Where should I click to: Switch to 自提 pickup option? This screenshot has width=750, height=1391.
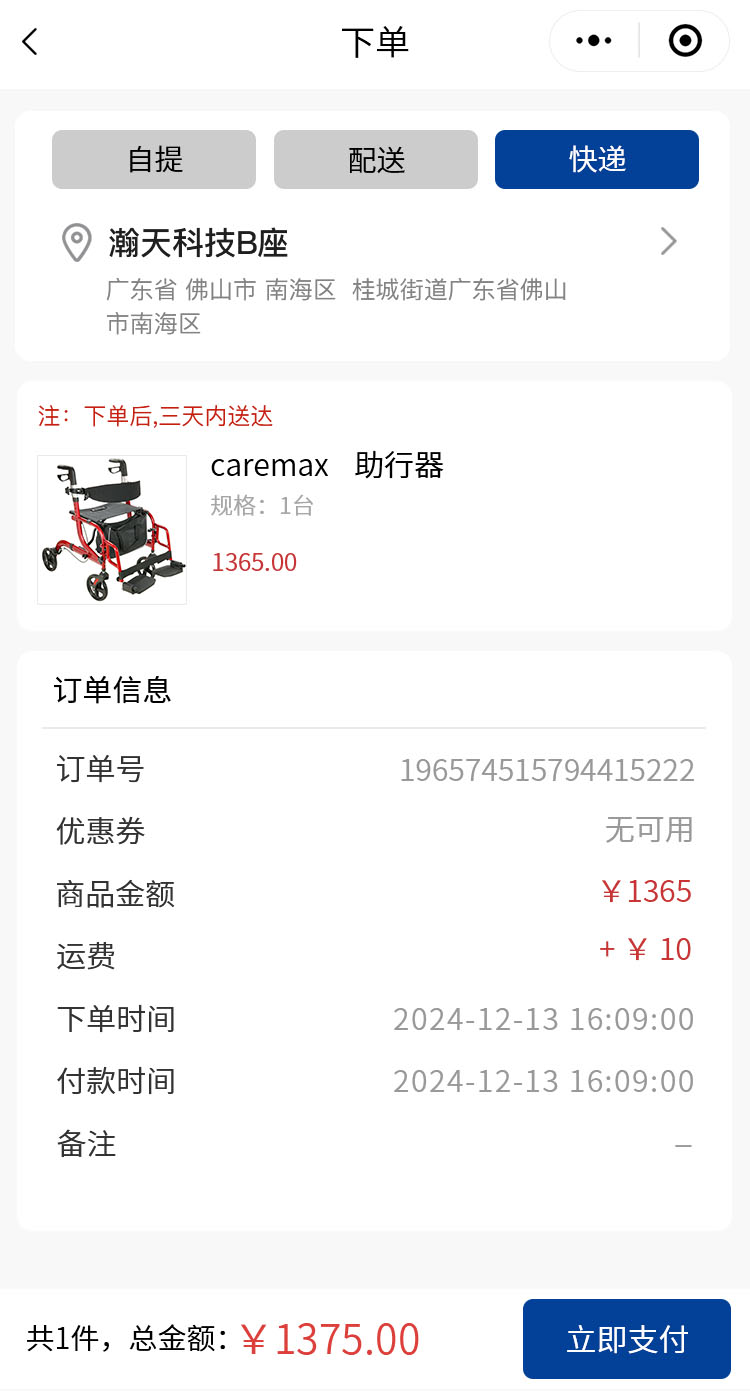click(154, 159)
